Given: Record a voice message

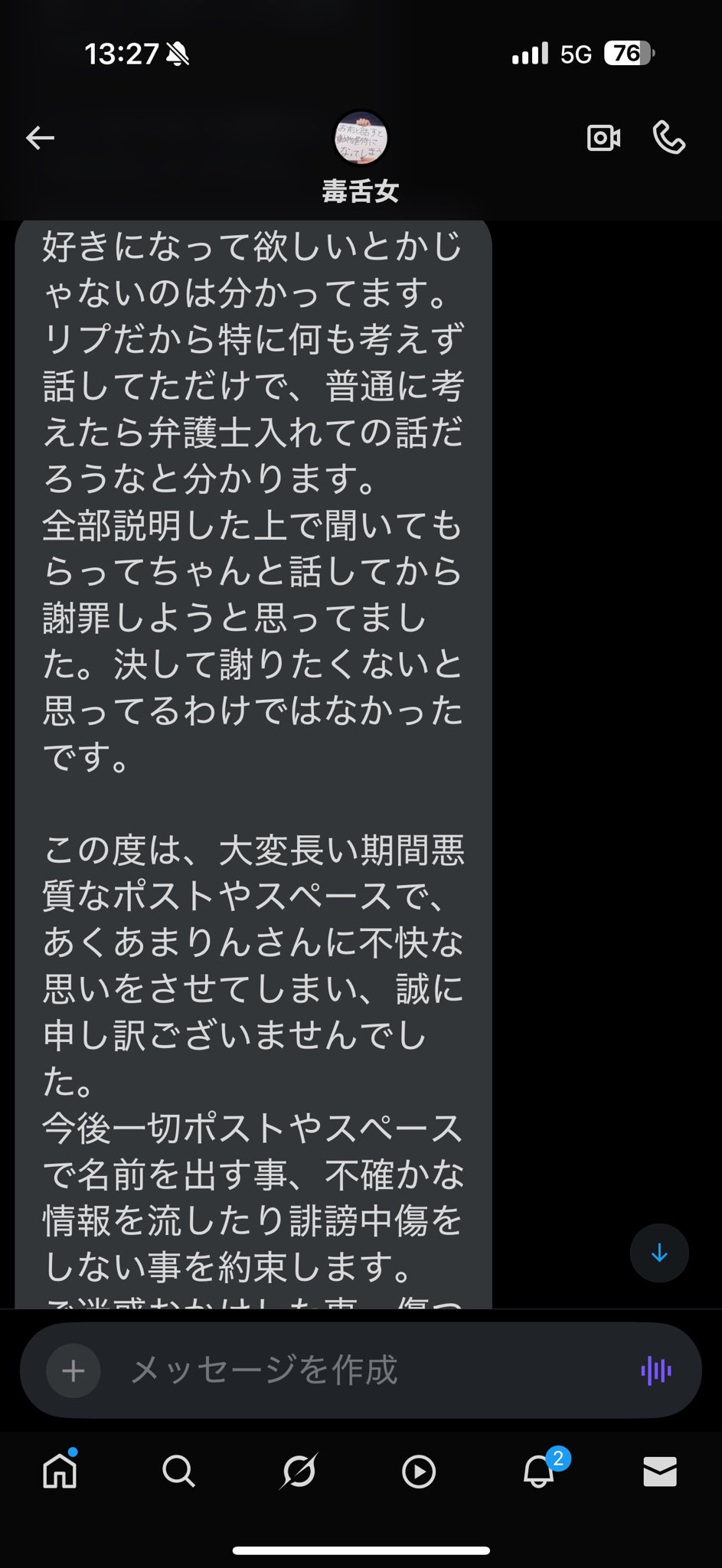Looking at the screenshot, I should click(x=656, y=1370).
